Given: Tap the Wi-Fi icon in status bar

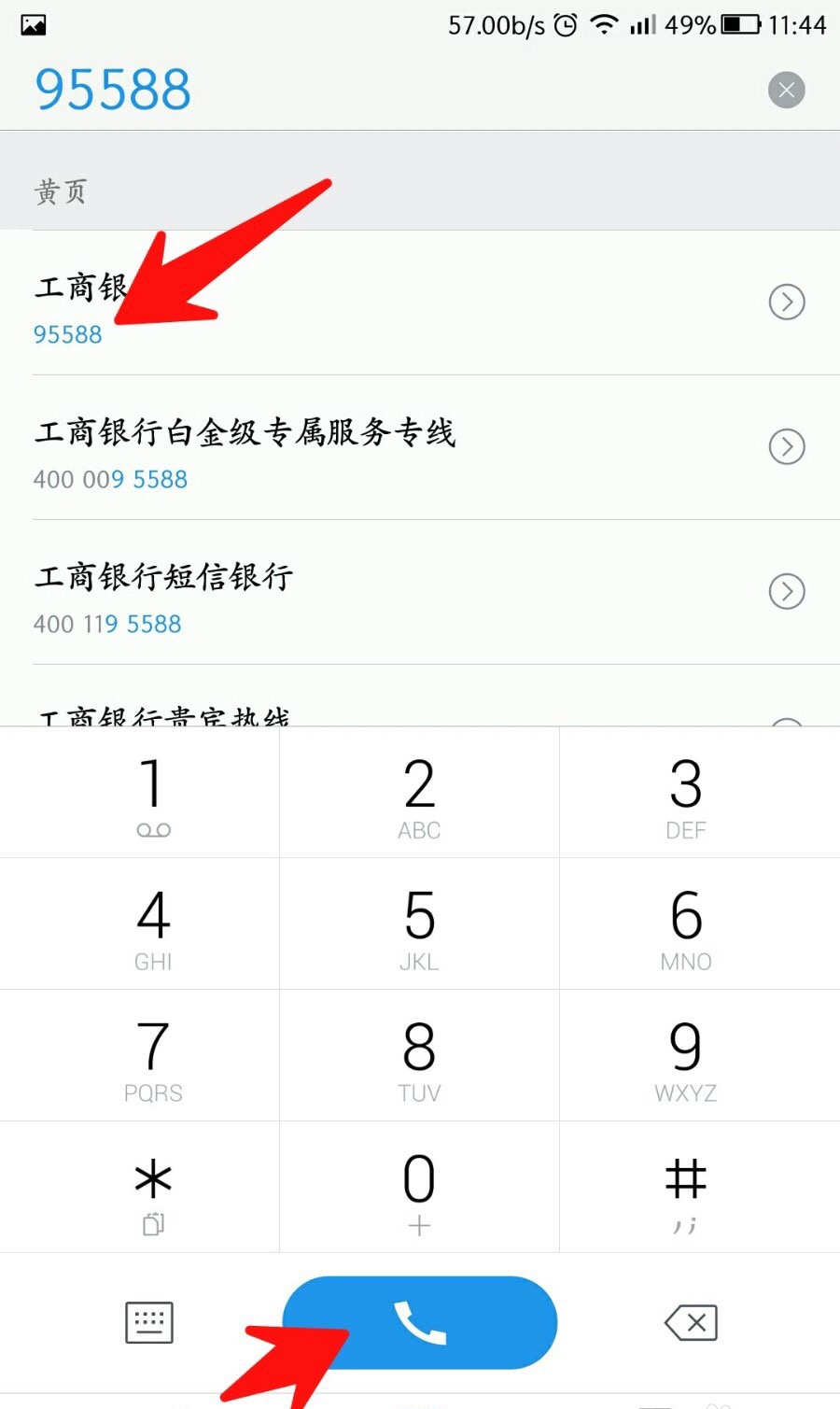Looking at the screenshot, I should 603,26.
